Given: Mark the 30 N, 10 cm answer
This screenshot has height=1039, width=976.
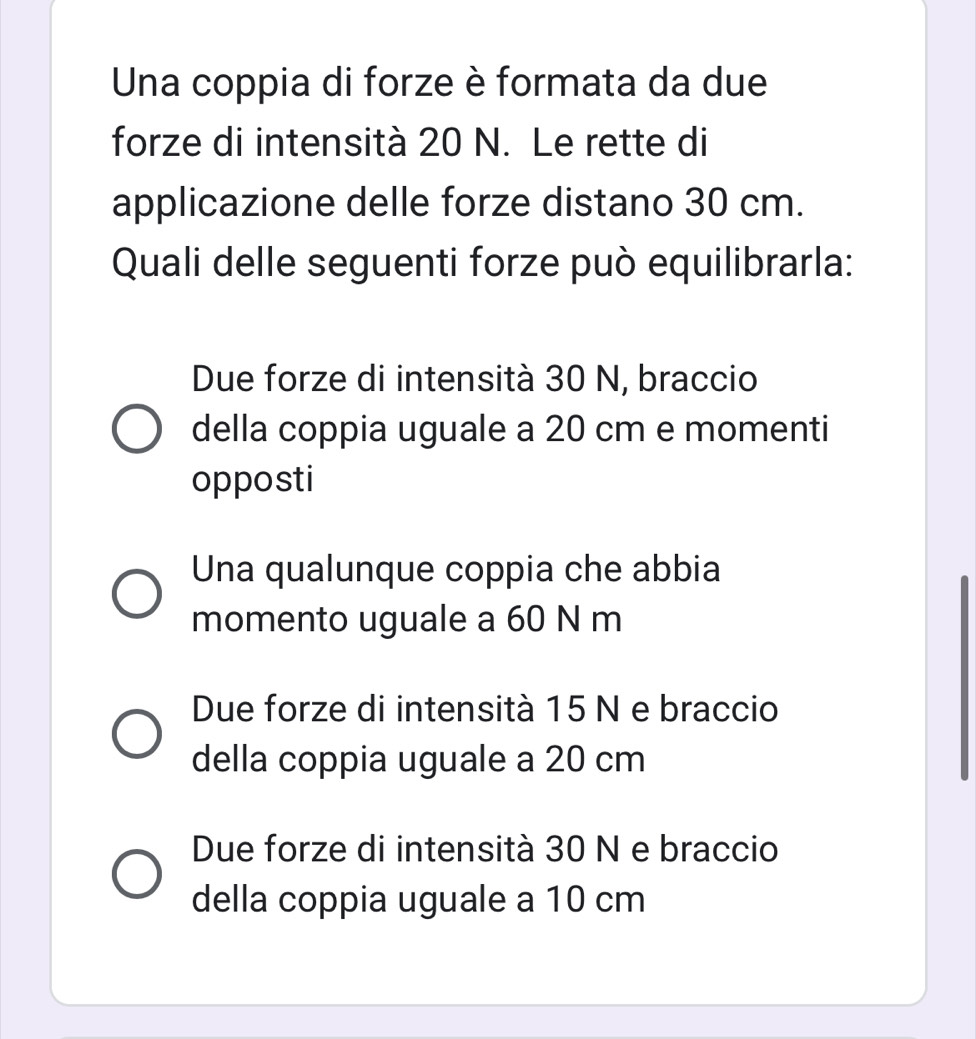Looking at the screenshot, I should (134, 874).
